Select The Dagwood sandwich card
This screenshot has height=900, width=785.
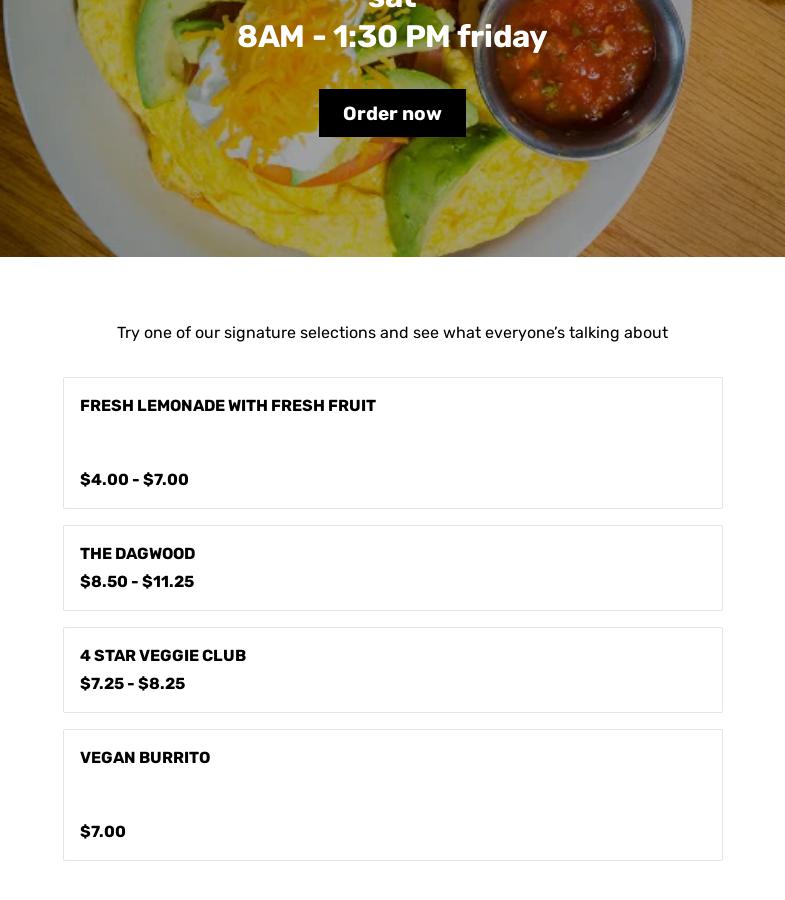point(392,567)
